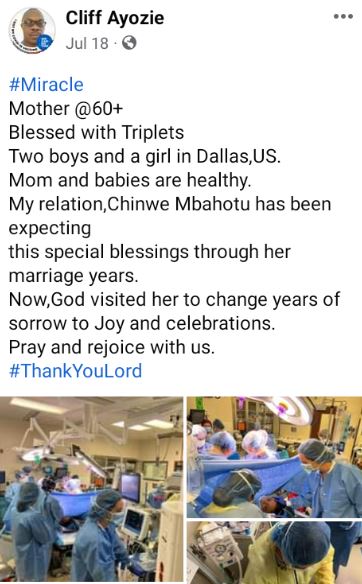Open the #ThankYouLord hashtag
This screenshot has height=584, width=362.
click(x=75, y=371)
